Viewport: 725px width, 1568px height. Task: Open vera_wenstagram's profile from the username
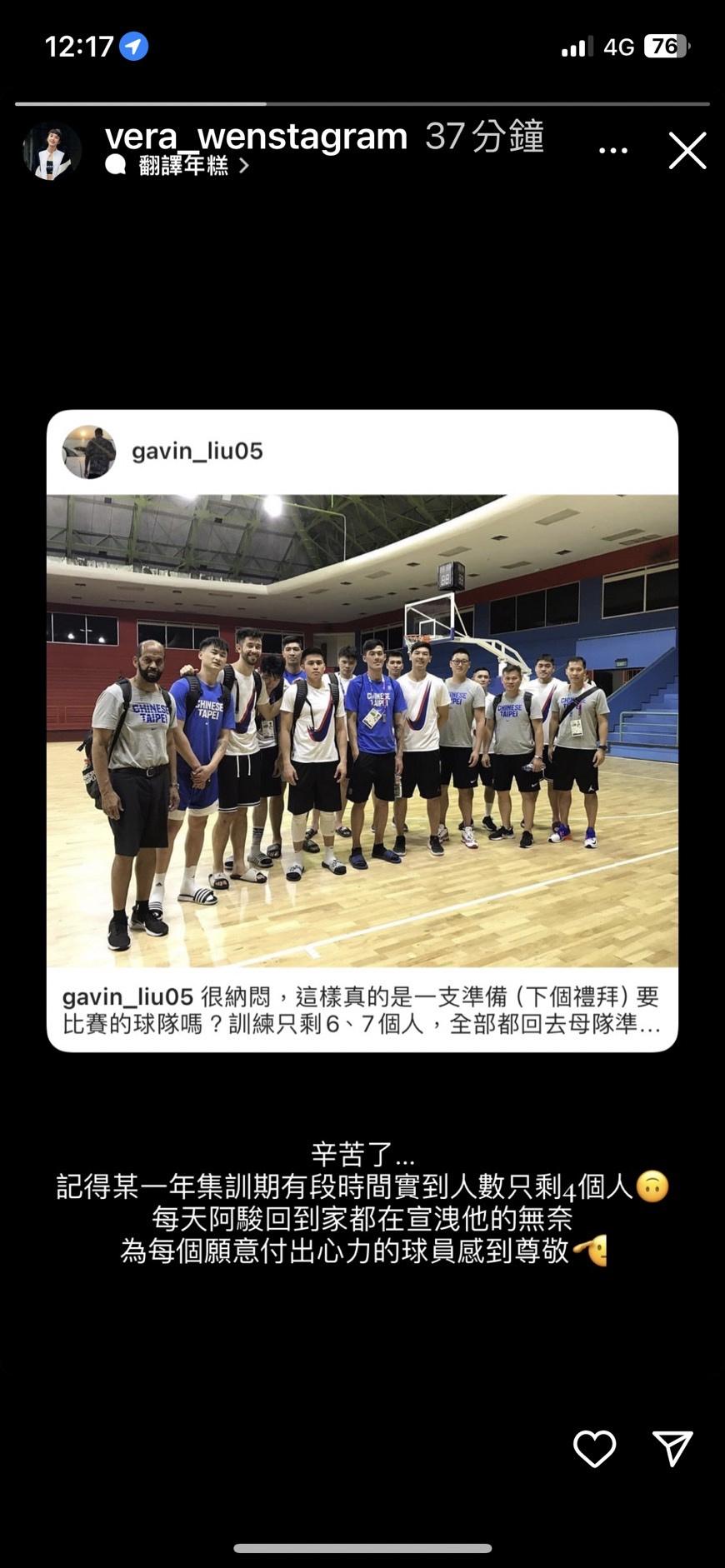pyautogui.click(x=256, y=137)
